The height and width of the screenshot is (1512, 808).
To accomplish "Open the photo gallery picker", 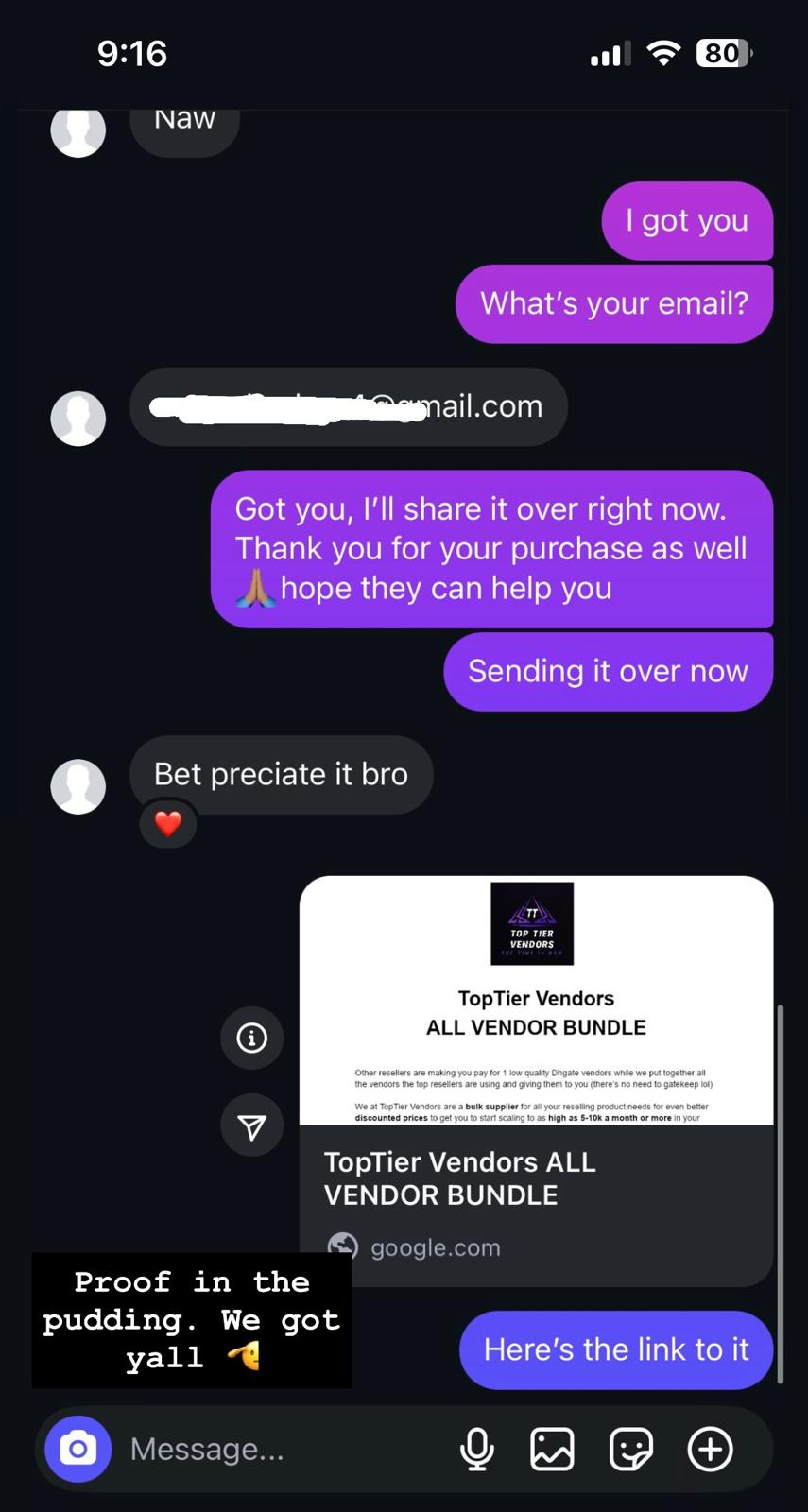I will (552, 1449).
